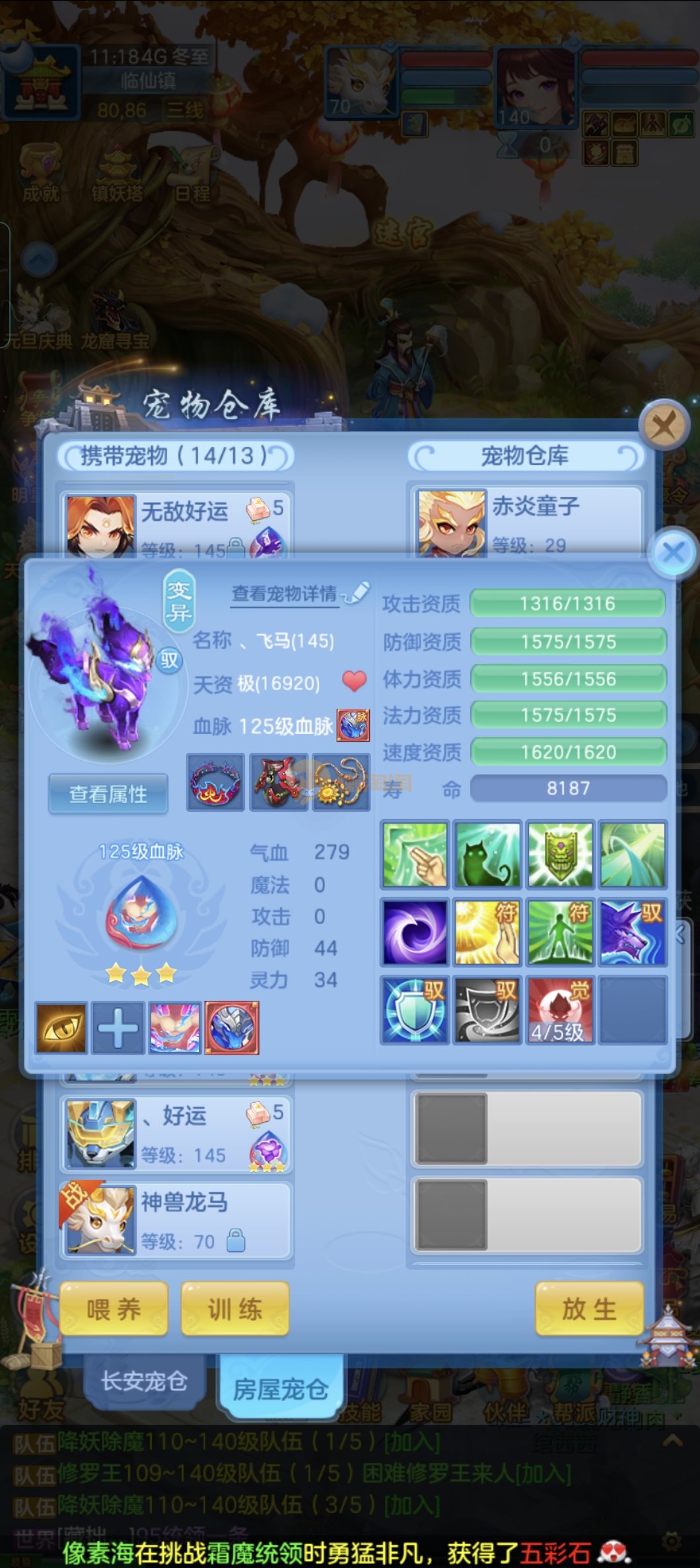Image resolution: width=700 pixels, height=1568 pixels.
Task: Open the golden eye skill icon
Action: click(x=61, y=1028)
